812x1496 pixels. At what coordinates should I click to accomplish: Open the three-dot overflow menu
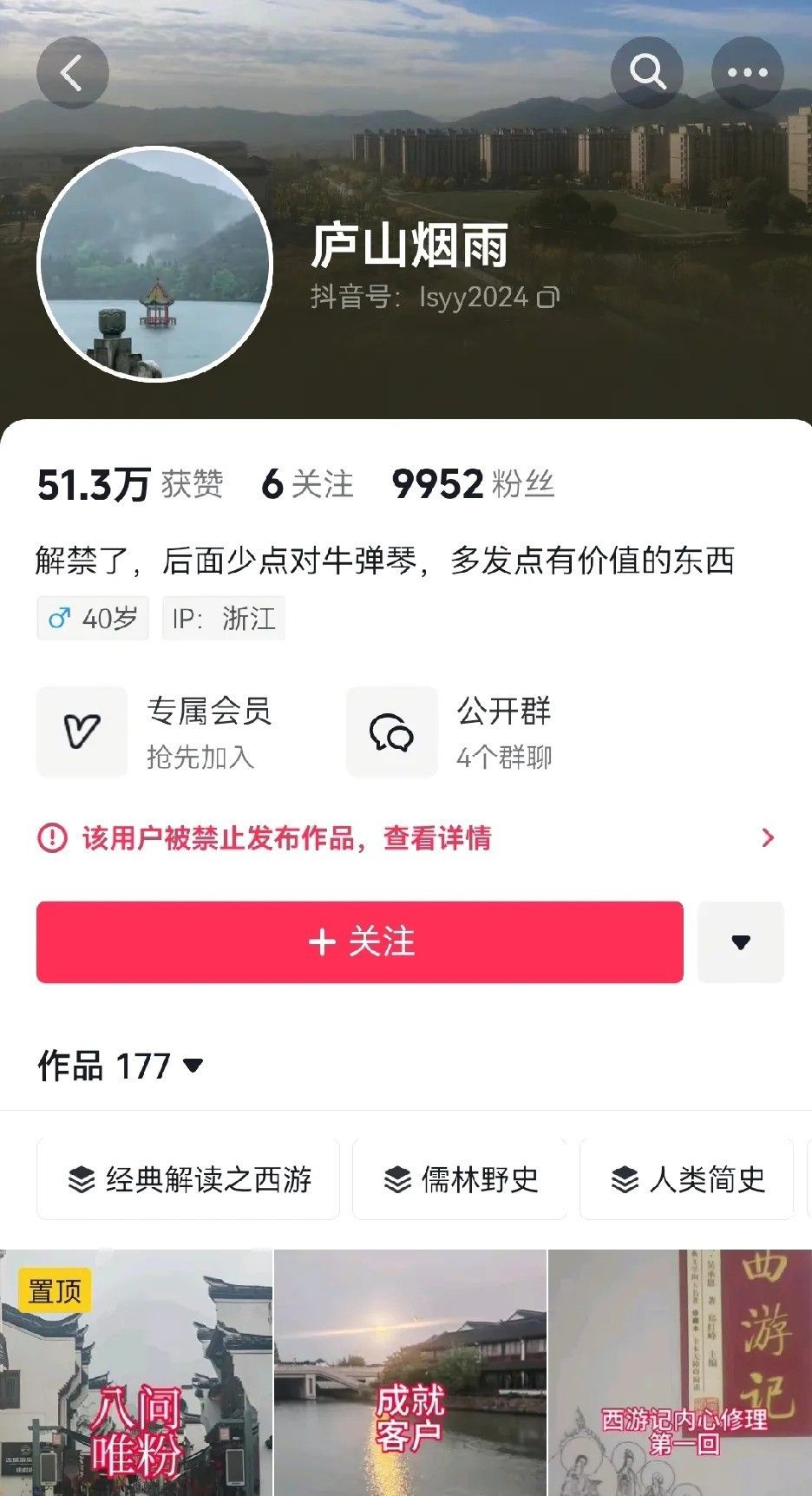748,74
